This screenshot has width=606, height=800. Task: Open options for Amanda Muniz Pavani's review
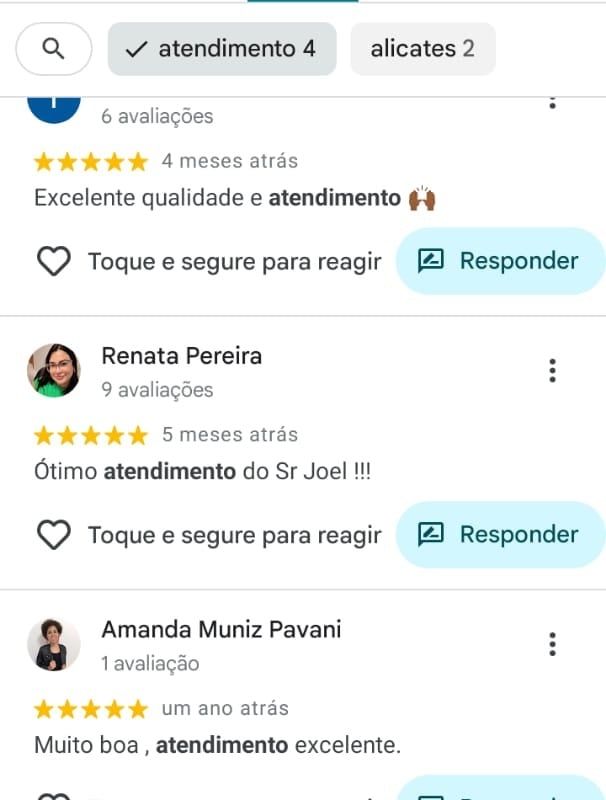pos(552,644)
